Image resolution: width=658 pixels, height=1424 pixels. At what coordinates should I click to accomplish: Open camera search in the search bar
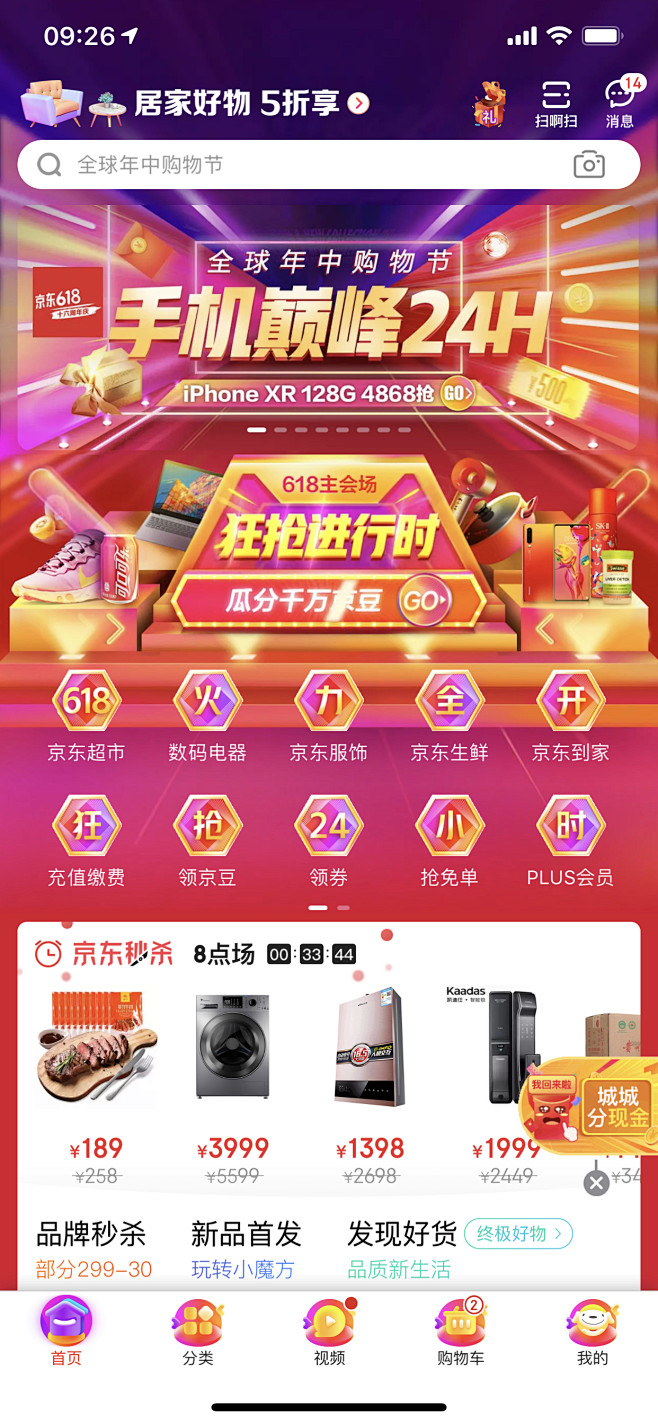[x=589, y=165]
